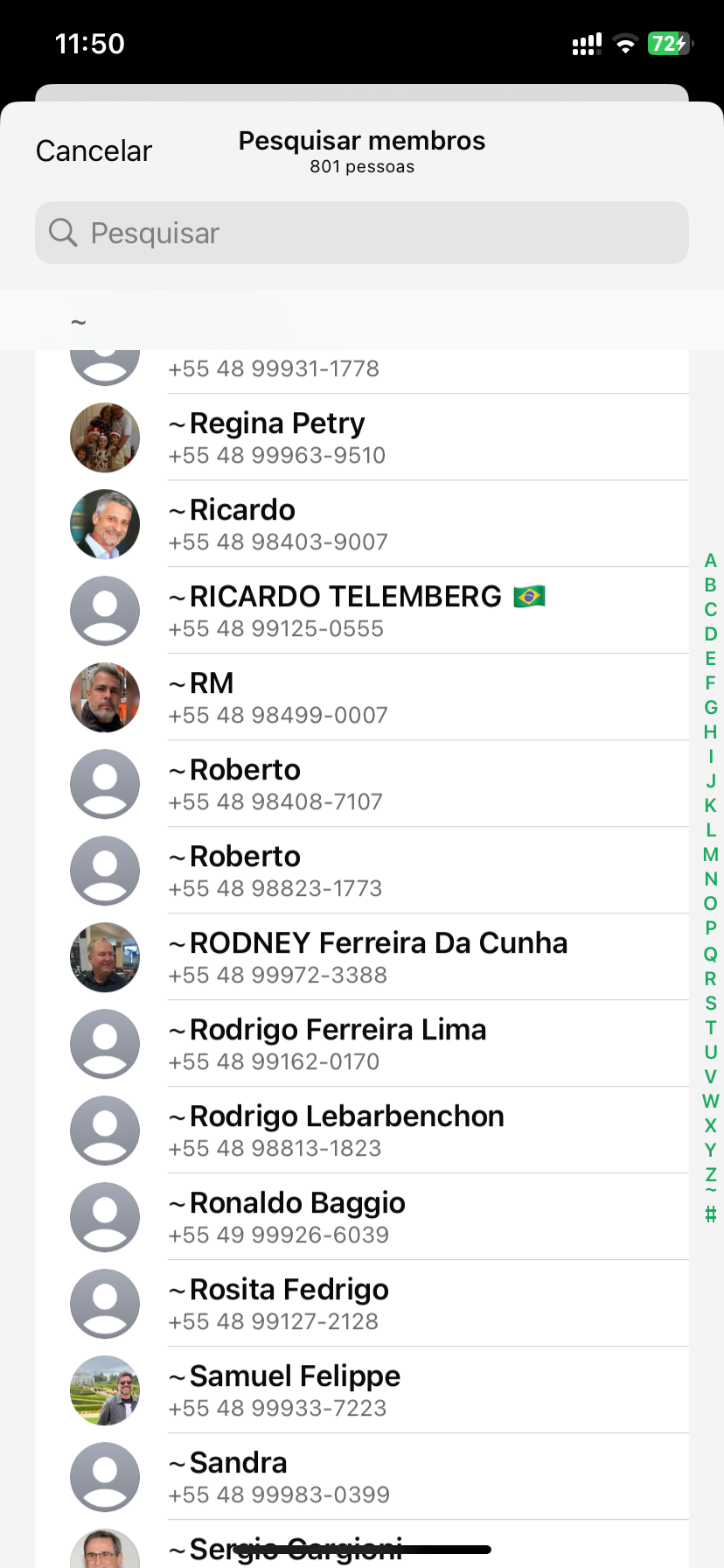Screen dimensions: 724x1568
Task: Tap Cancelar to close member search
Action: point(94,151)
